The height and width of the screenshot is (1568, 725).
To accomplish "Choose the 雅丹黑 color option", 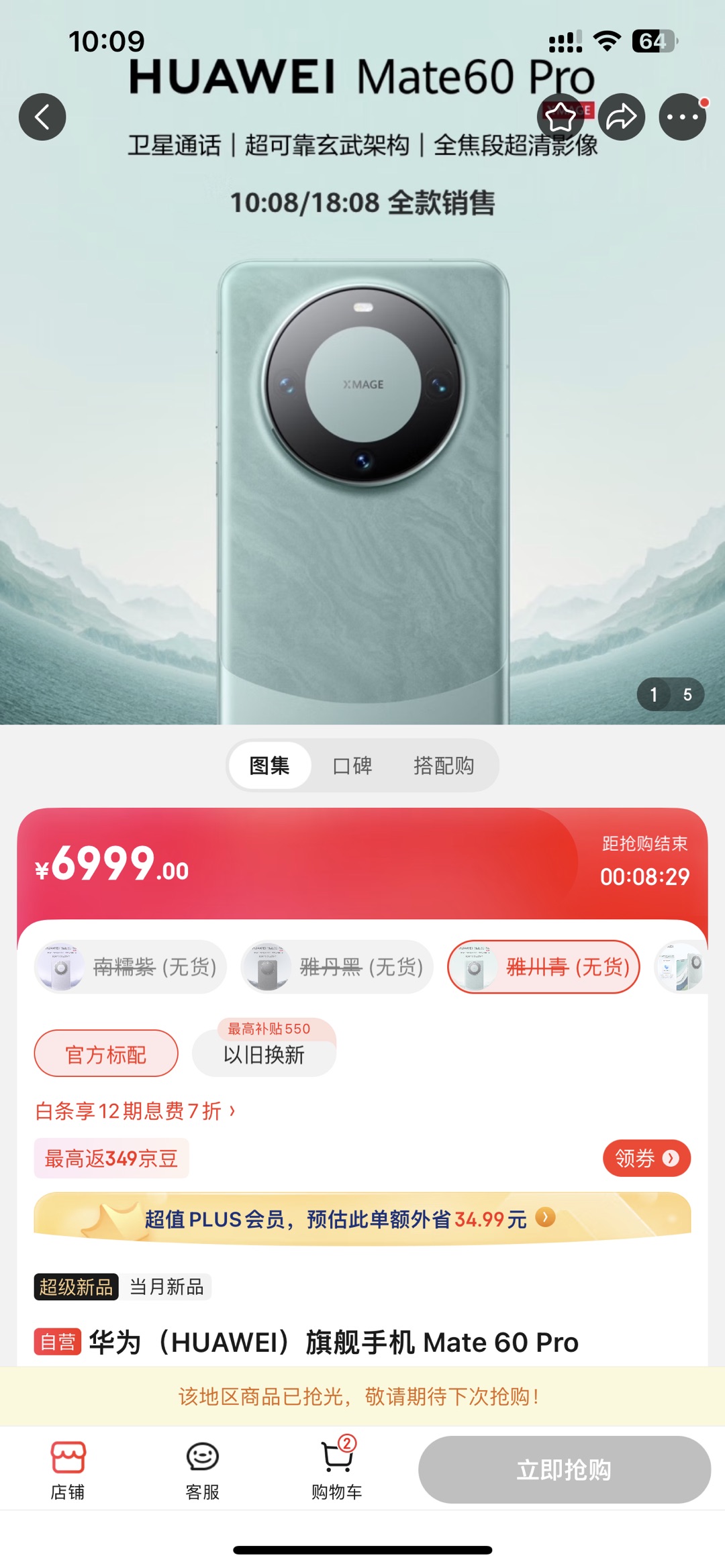I will 337,967.
